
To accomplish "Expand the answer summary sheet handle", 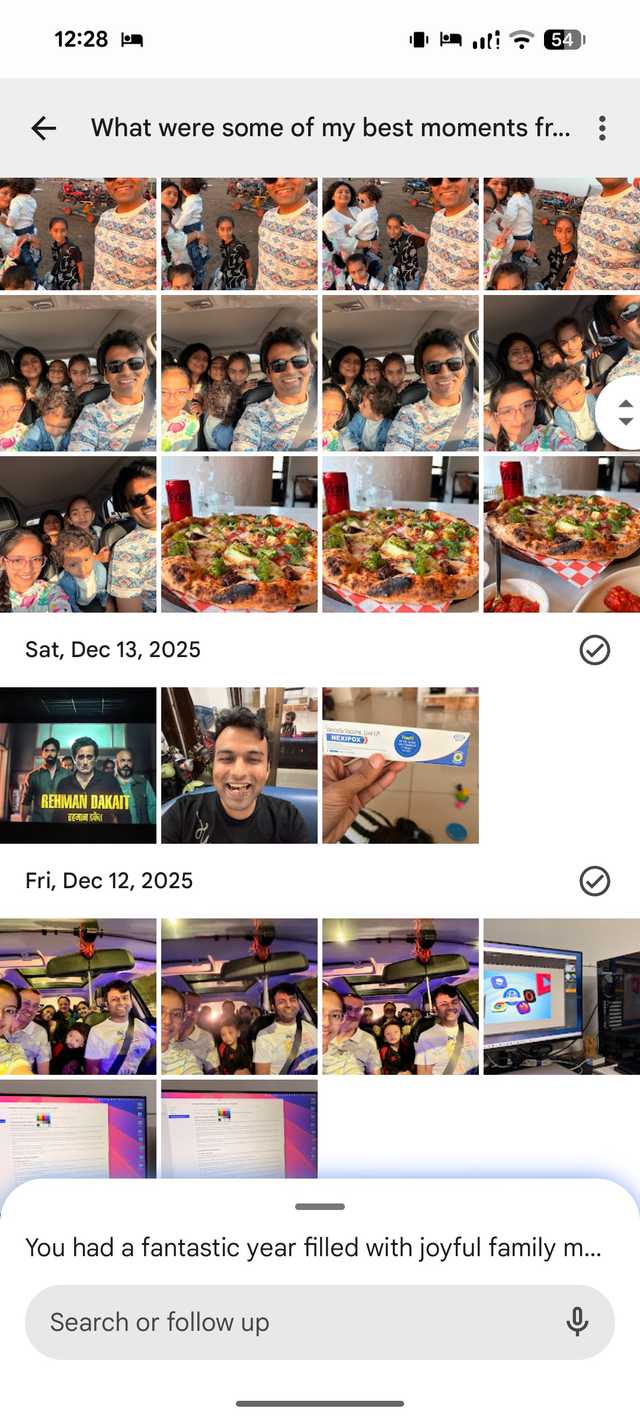I will [x=320, y=1207].
